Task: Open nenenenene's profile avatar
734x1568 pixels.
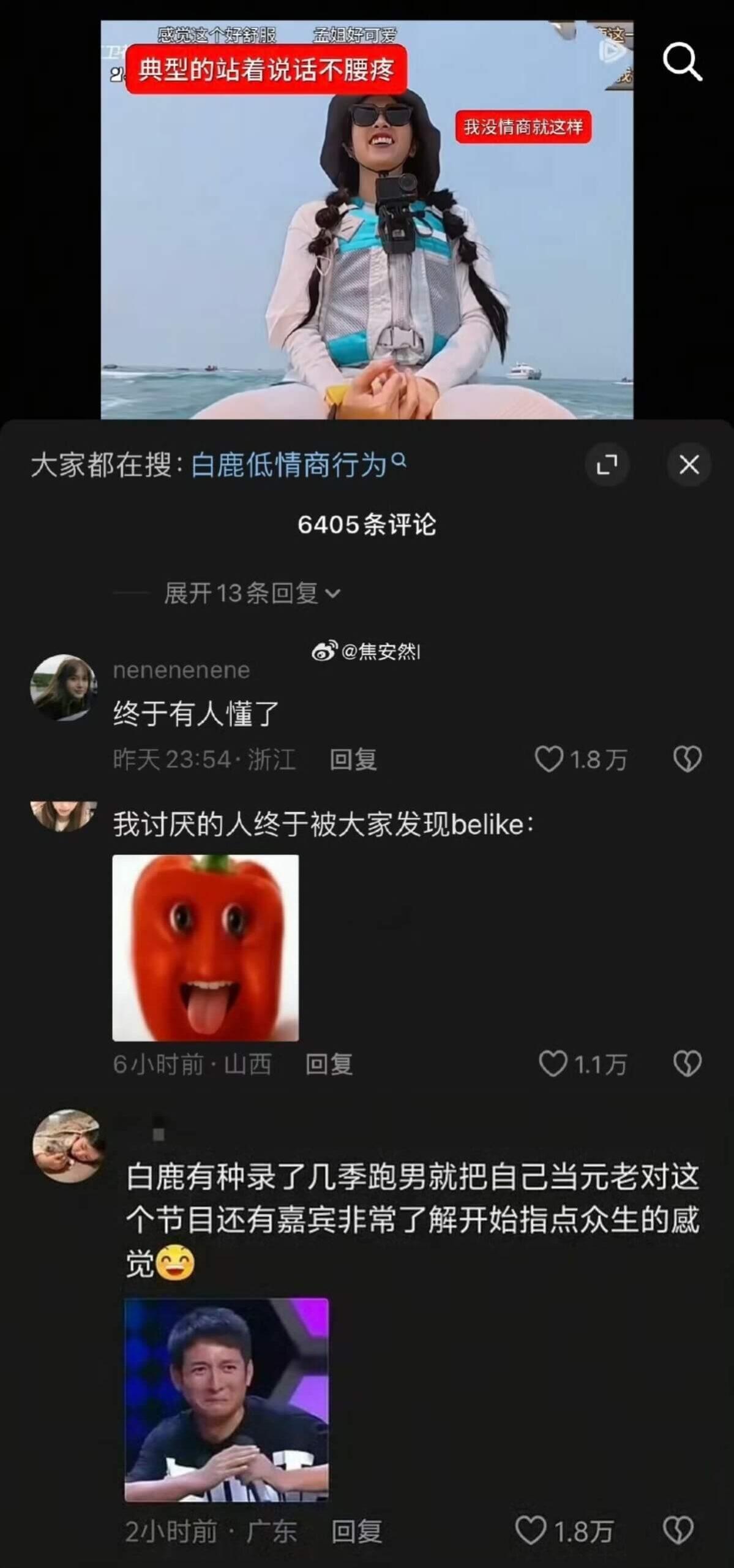Action: (64, 687)
